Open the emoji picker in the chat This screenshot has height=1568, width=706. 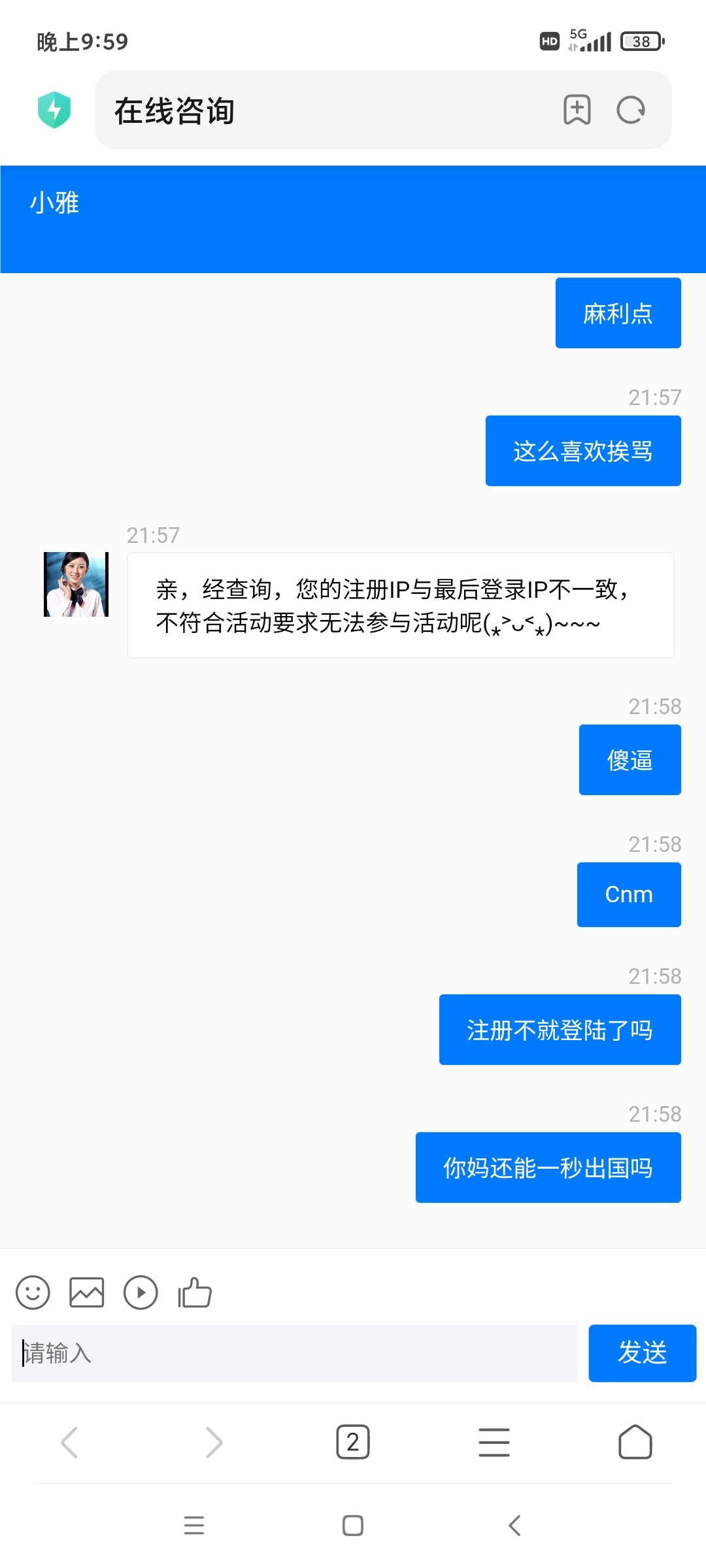pyautogui.click(x=34, y=1292)
